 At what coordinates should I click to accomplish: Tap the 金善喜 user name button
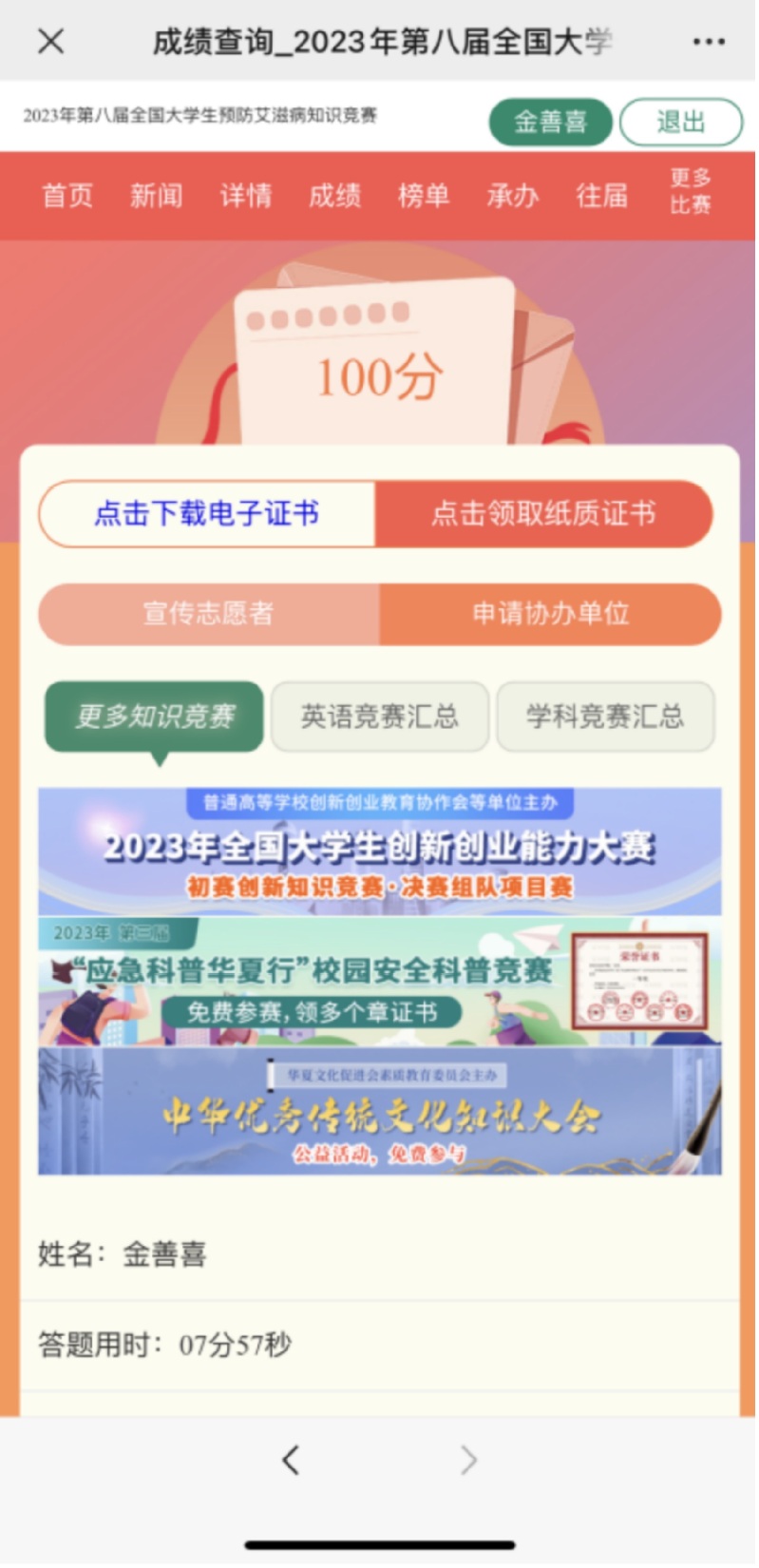[550, 122]
